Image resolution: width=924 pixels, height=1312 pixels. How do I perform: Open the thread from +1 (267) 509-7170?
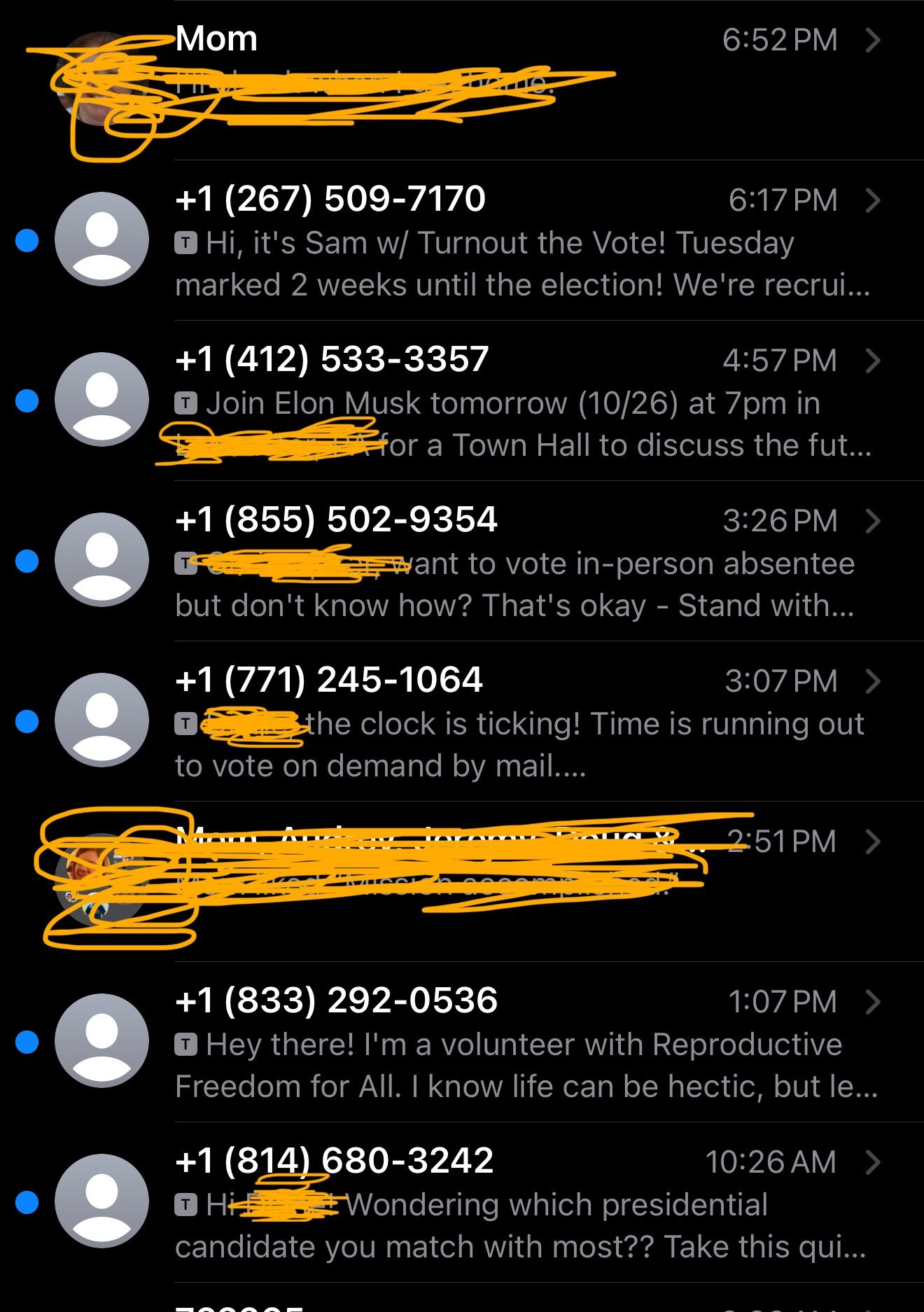click(x=490, y=242)
